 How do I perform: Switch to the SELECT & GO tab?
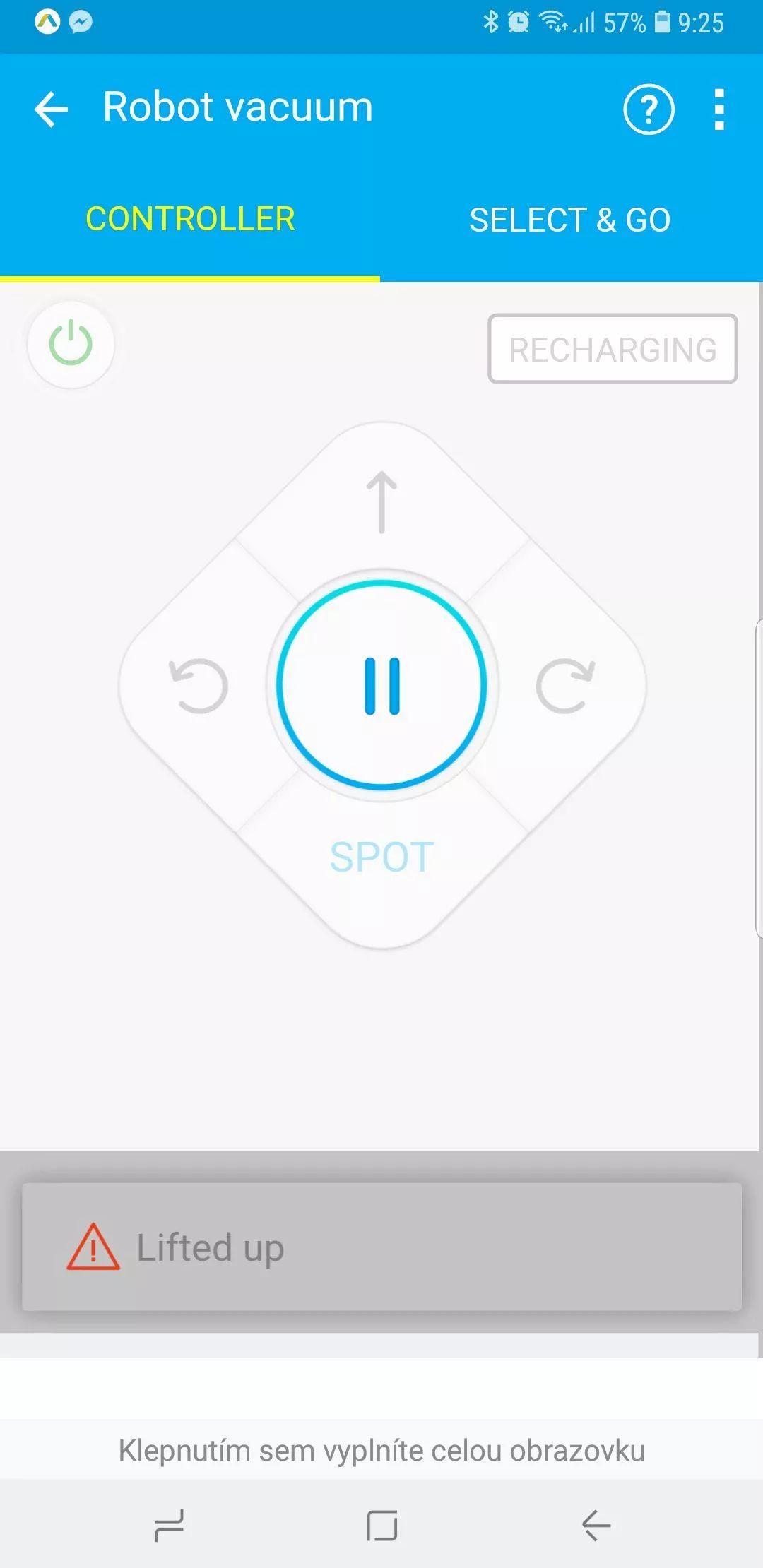[x=571, y=220]
